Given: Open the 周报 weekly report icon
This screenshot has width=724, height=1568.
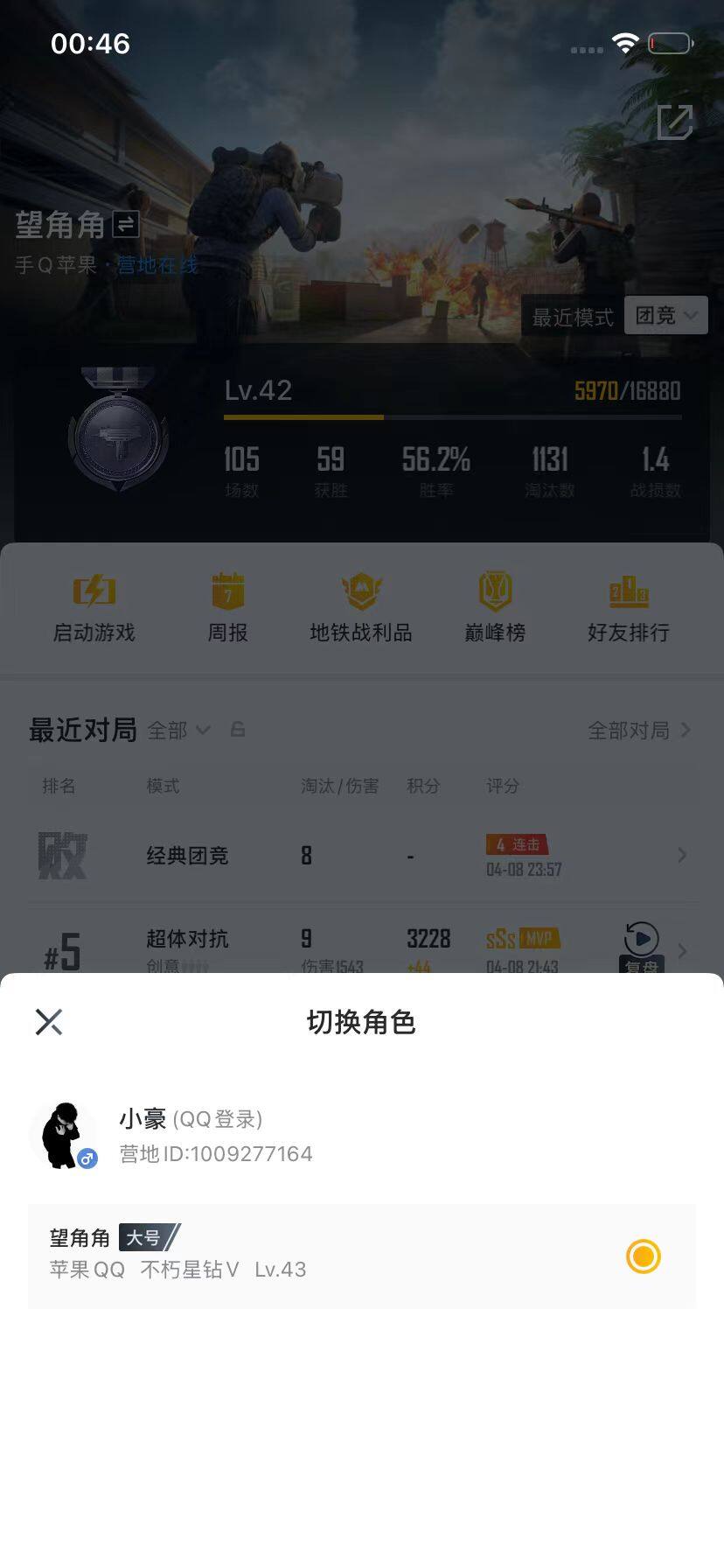Looking at the screenshot, I should click(x=227, y=591).
